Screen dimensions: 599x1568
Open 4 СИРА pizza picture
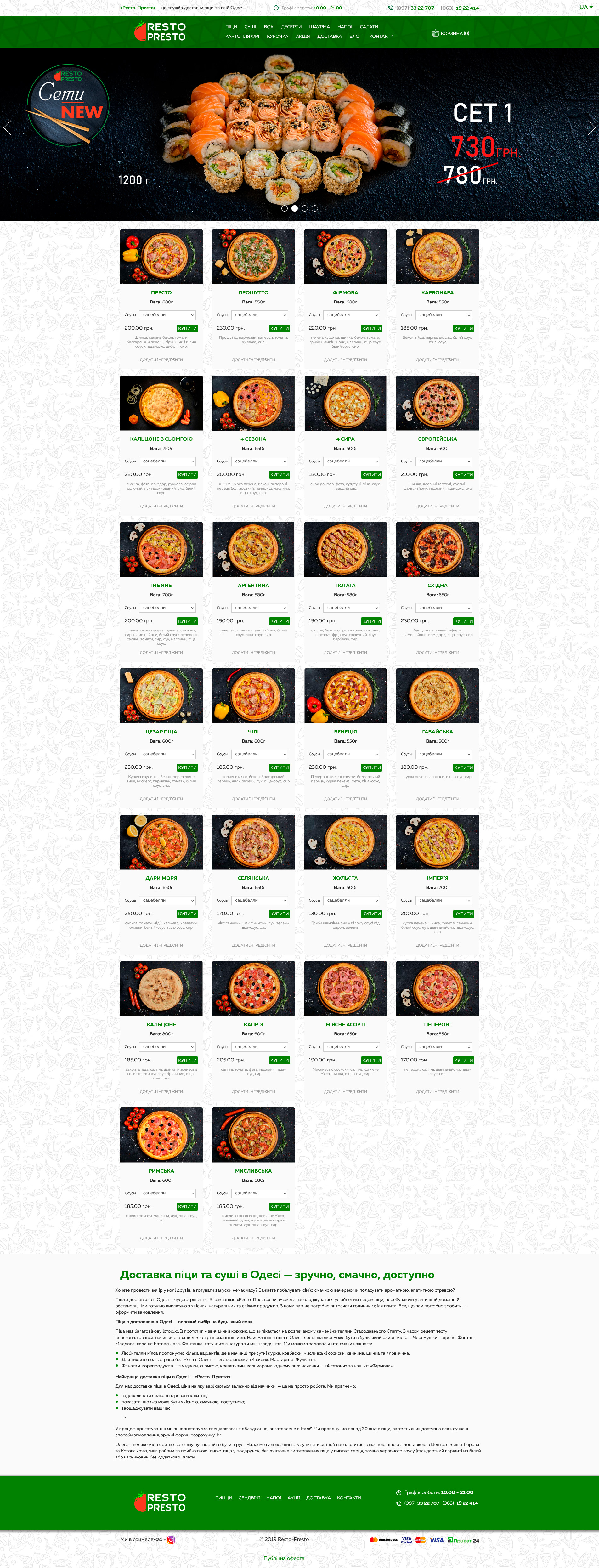click(345, 403)
